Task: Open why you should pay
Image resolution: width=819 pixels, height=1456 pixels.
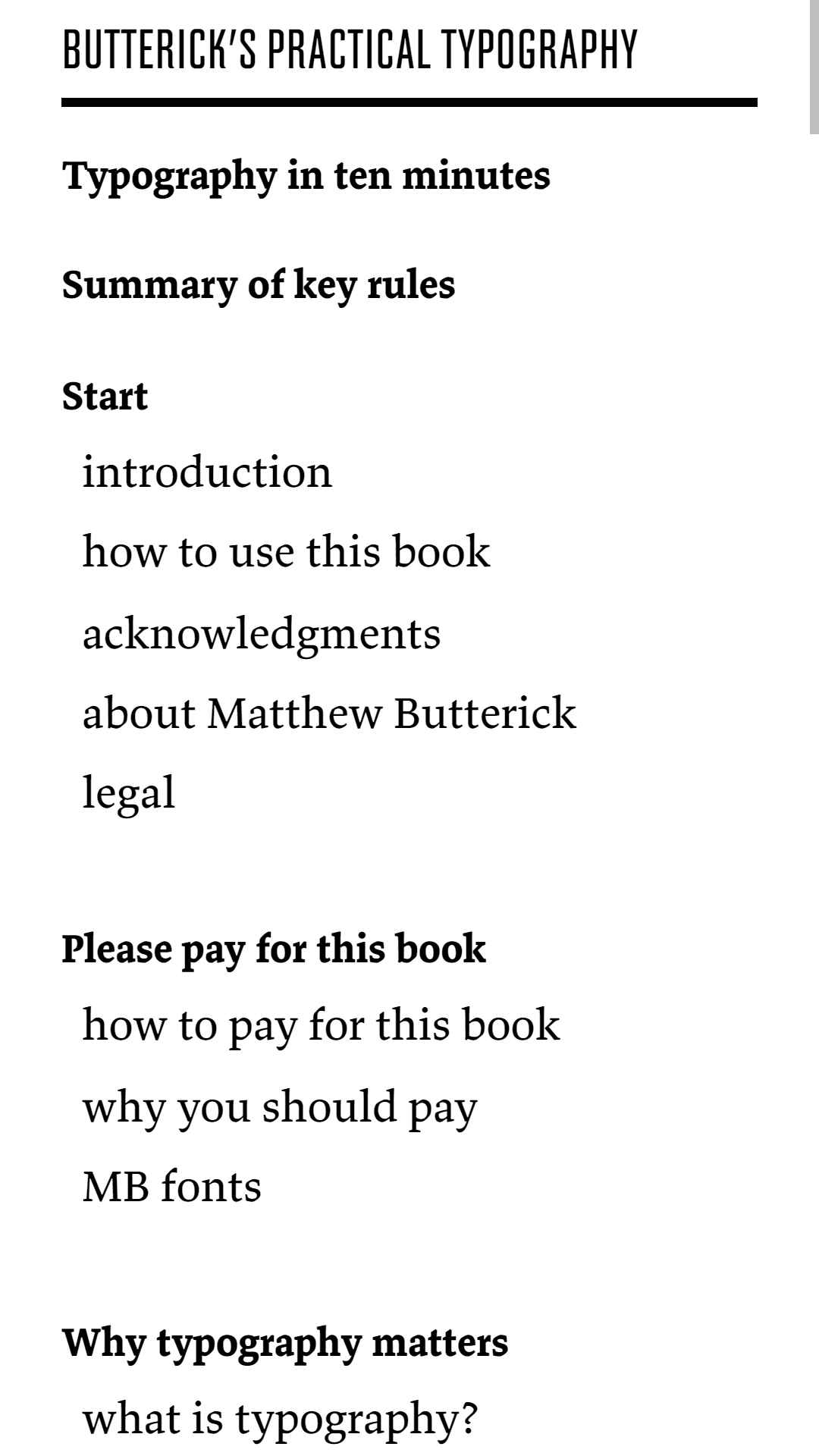Action: pos(280,1108)
